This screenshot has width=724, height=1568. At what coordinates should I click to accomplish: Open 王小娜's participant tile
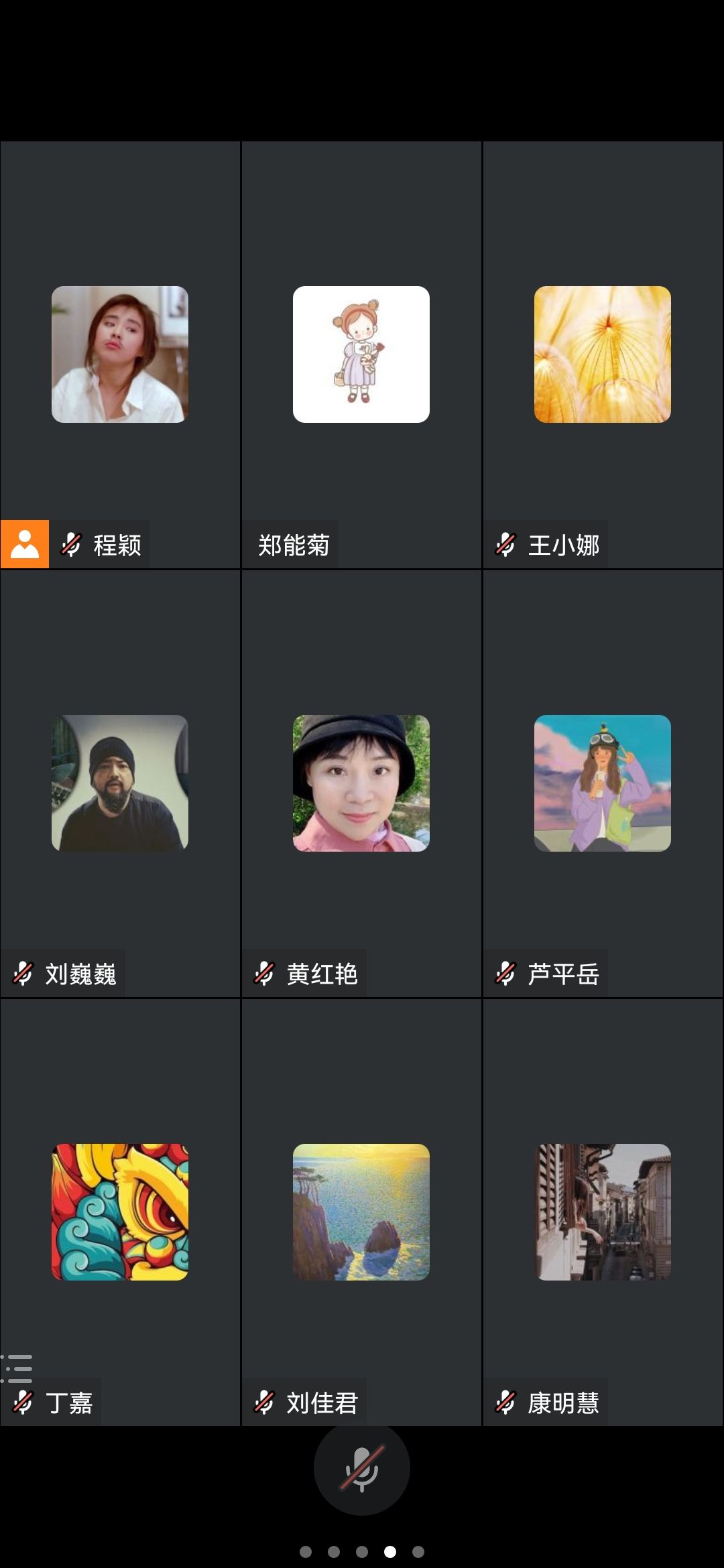click(x=603, y=354)
